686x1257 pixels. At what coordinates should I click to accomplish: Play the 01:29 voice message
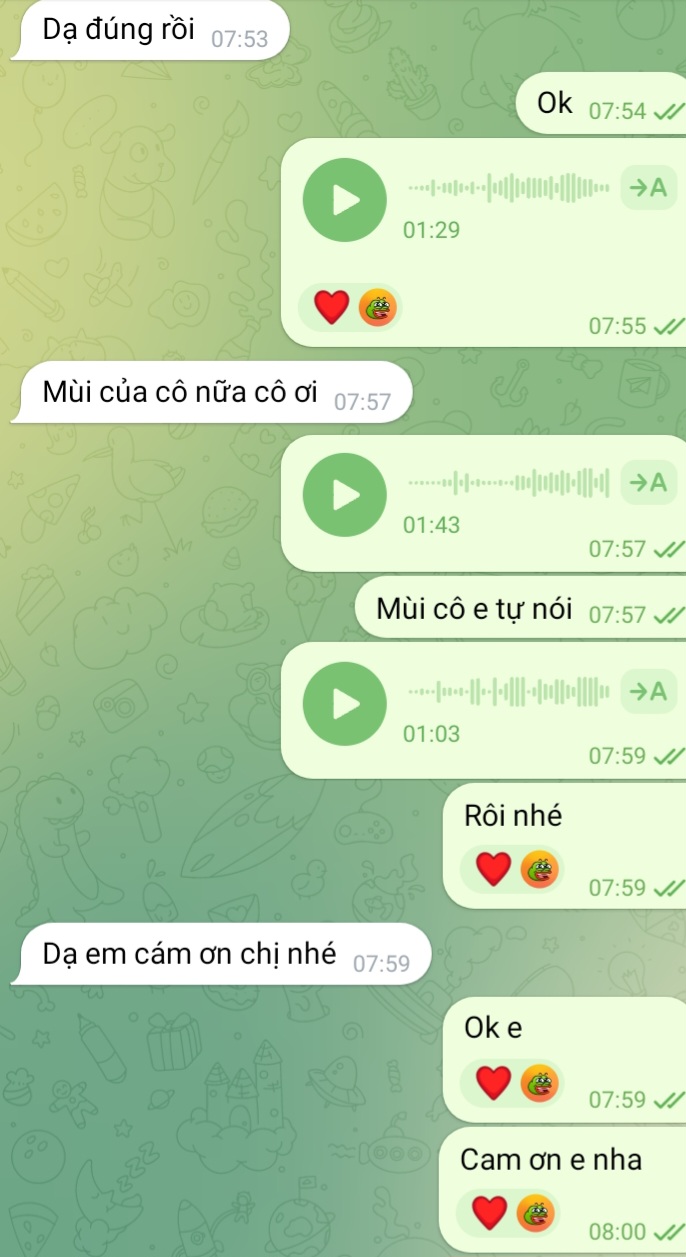[x=345, y=200]
